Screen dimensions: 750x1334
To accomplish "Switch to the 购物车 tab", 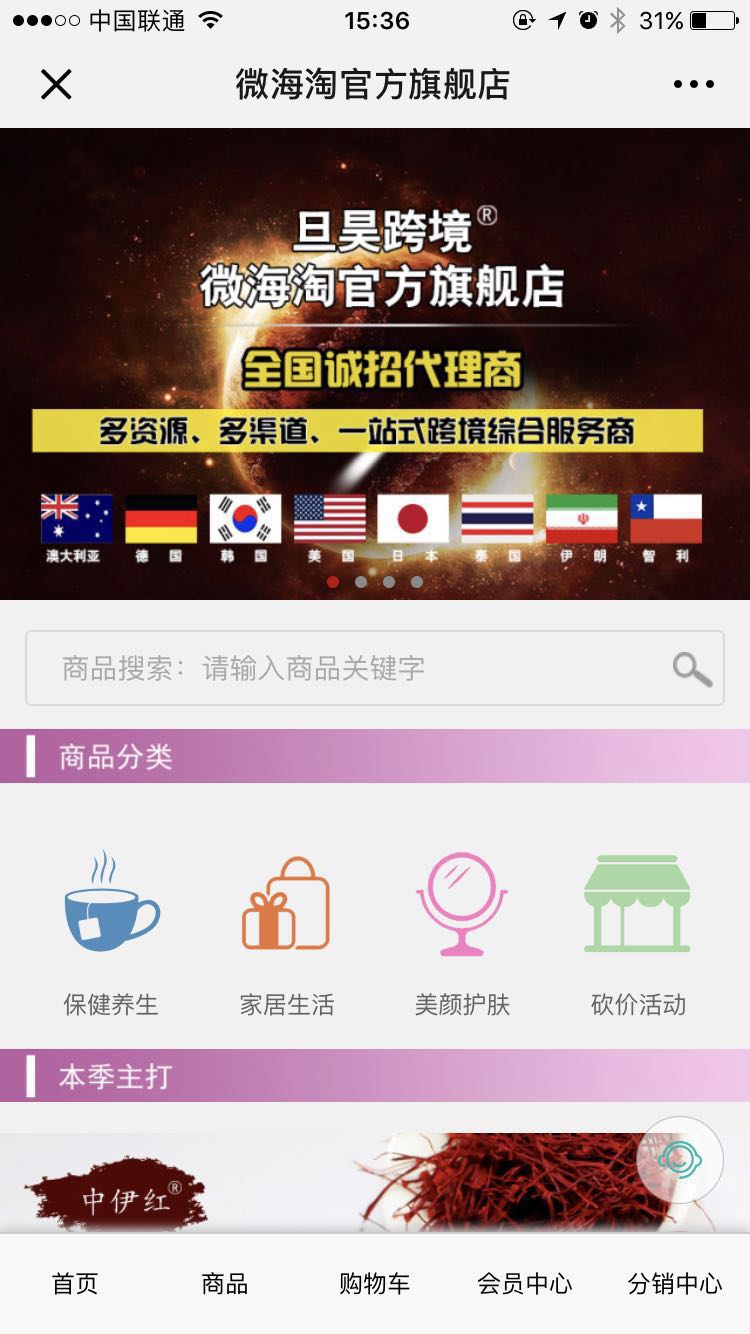I will tap(375, 1283).
